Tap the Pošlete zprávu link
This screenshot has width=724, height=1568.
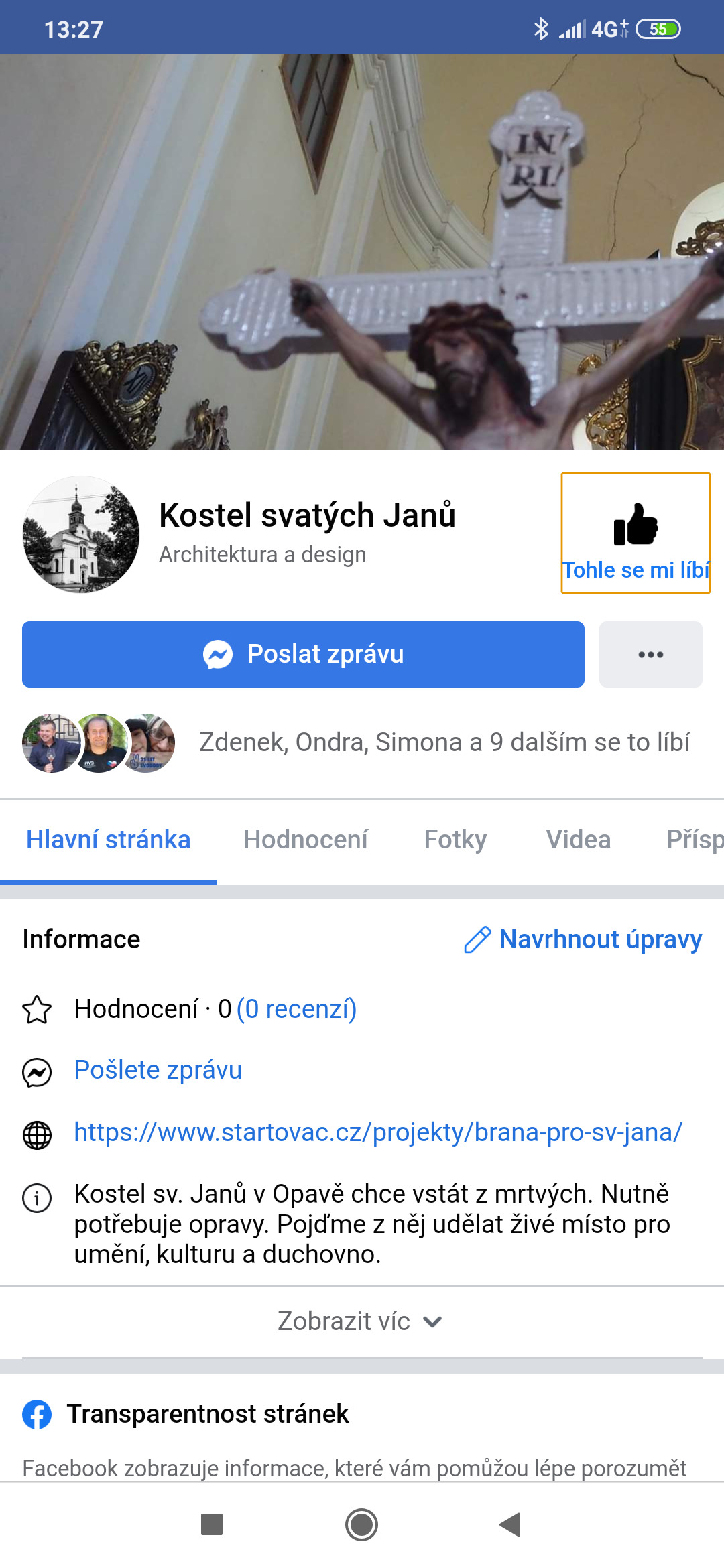coord(158,1070)
